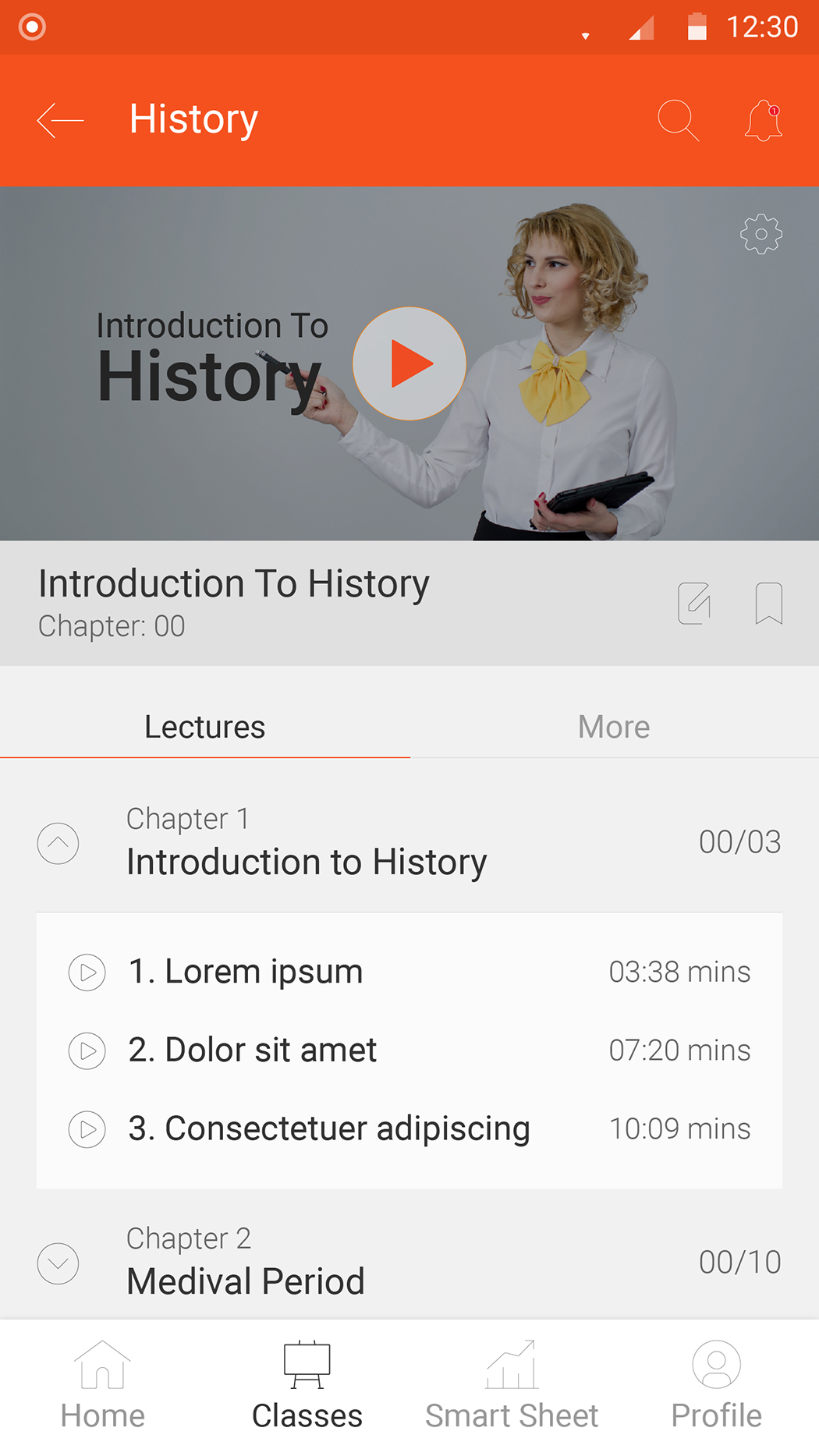Open the Smart Sheet tab
Image resolution: width=819 pixels, height=1456 pixels.
click(x=512, y=1386)
